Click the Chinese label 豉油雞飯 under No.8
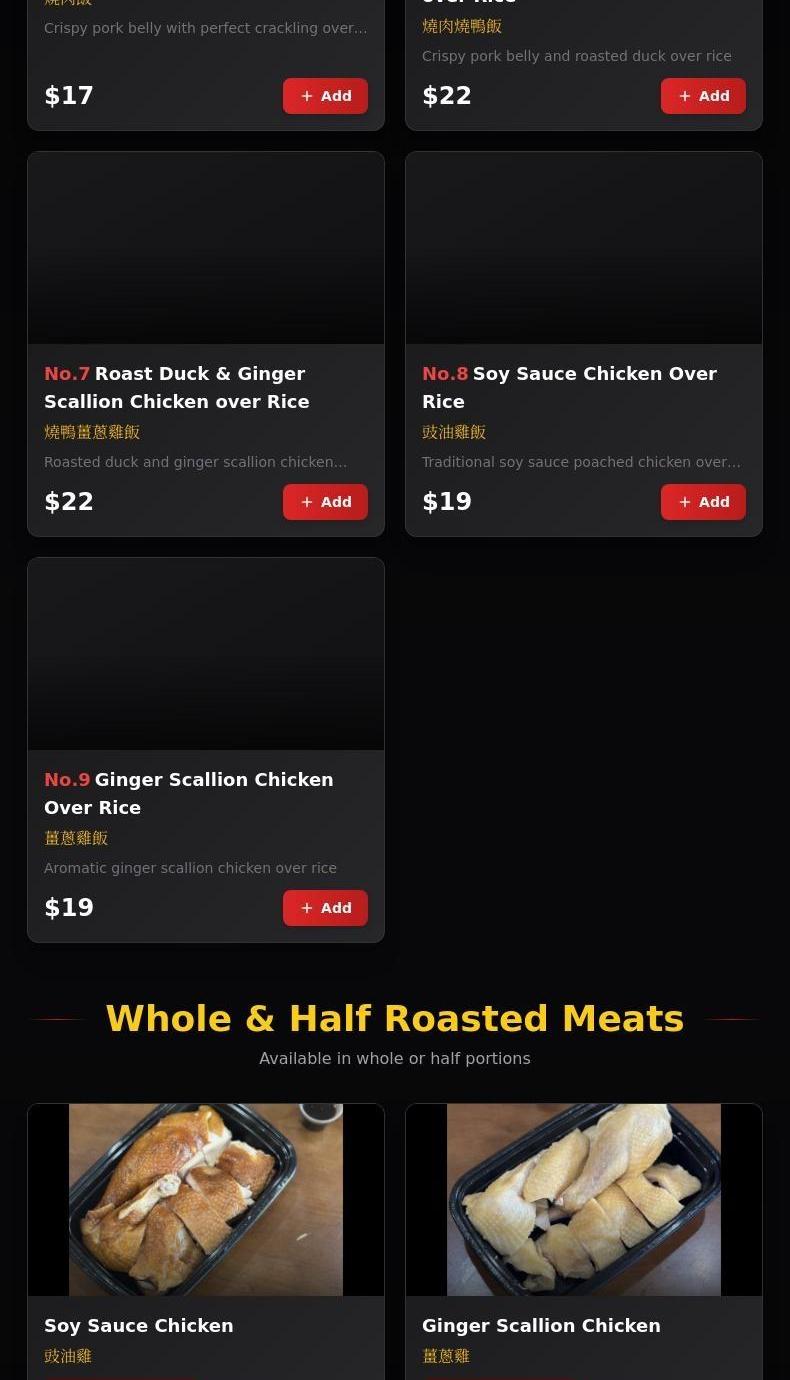The width and height of the screenshot is (790, 1380). tap(454, 432)
